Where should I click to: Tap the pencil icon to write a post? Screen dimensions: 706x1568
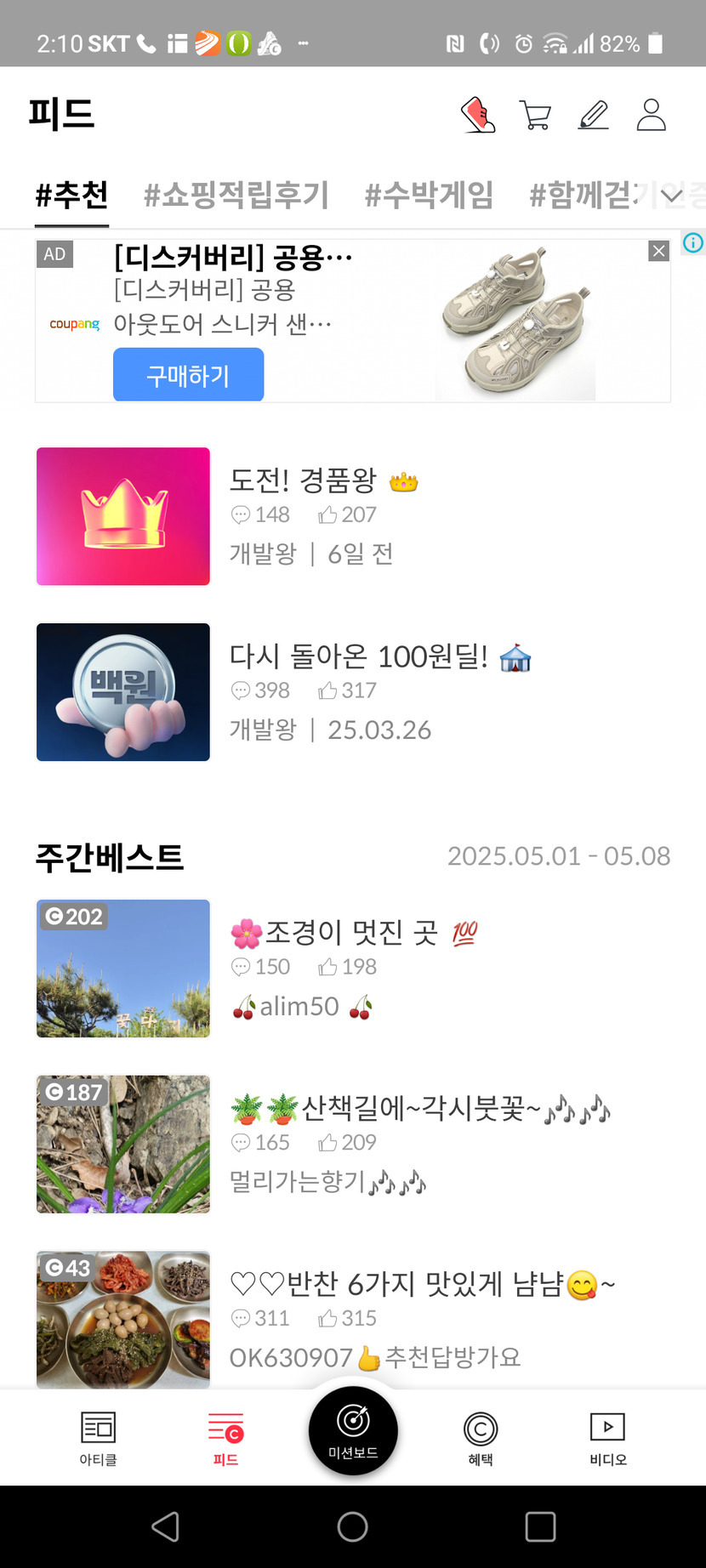click(594, 115)
